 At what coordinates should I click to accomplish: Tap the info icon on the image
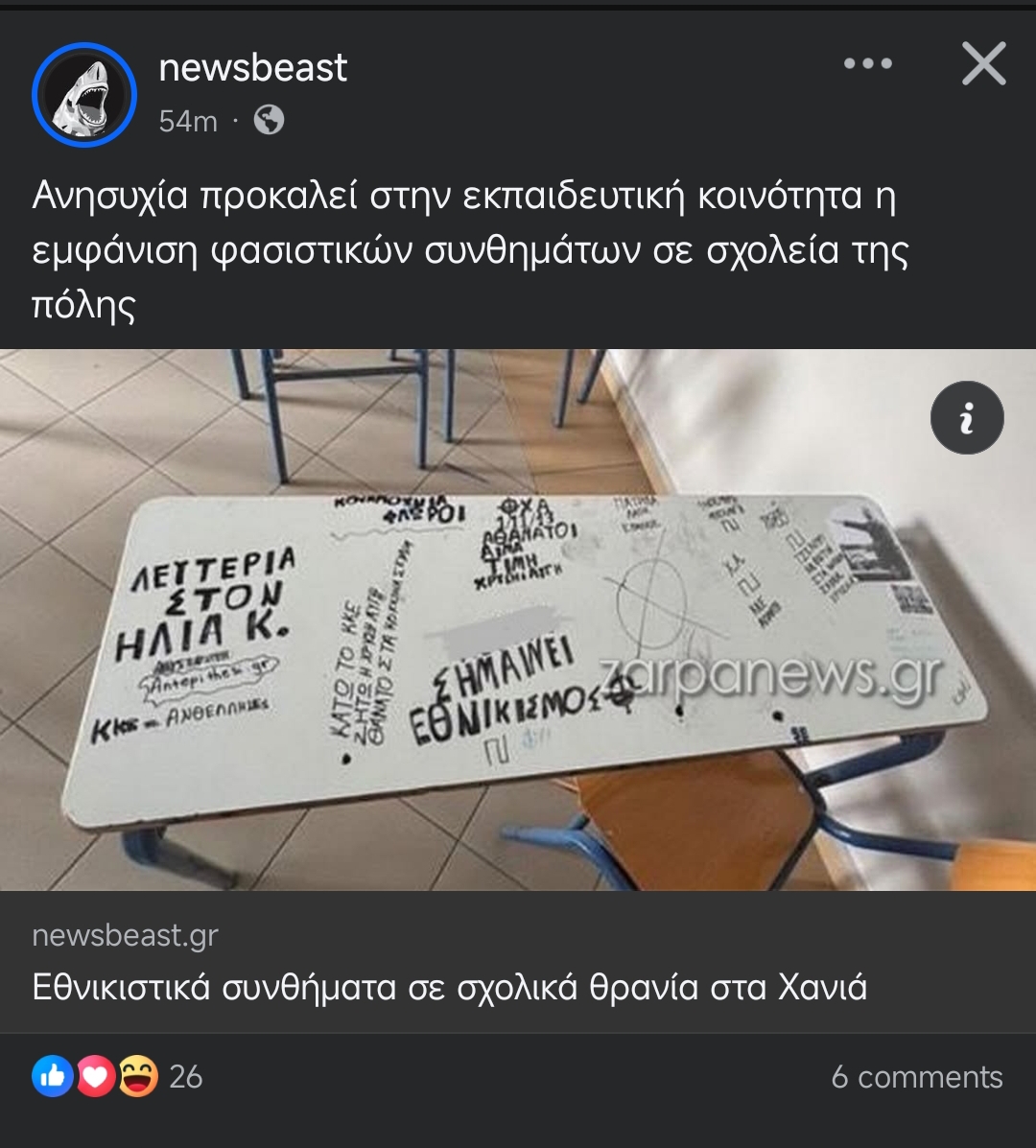pos(967,418)
